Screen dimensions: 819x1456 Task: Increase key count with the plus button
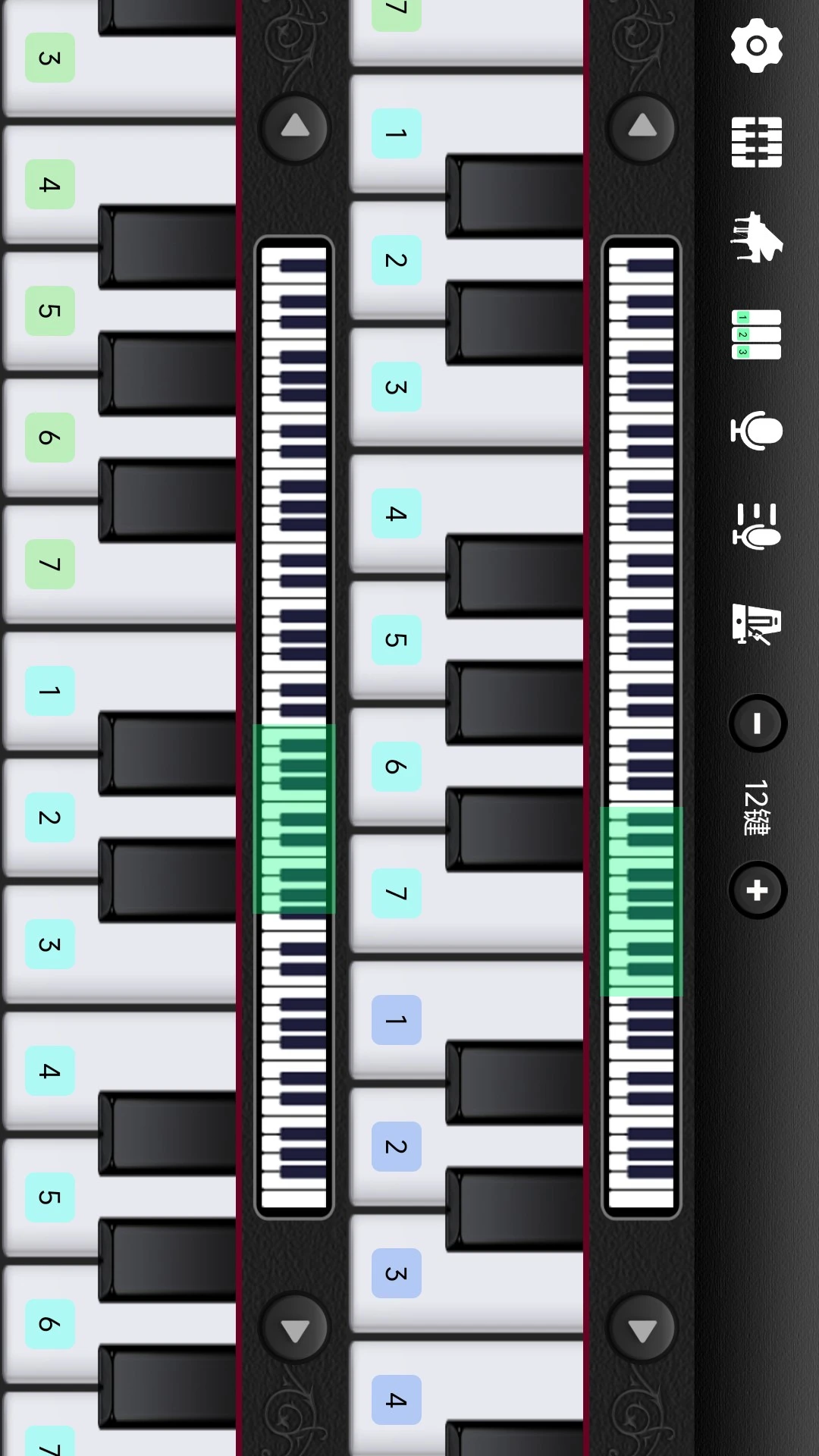point(758,890)
